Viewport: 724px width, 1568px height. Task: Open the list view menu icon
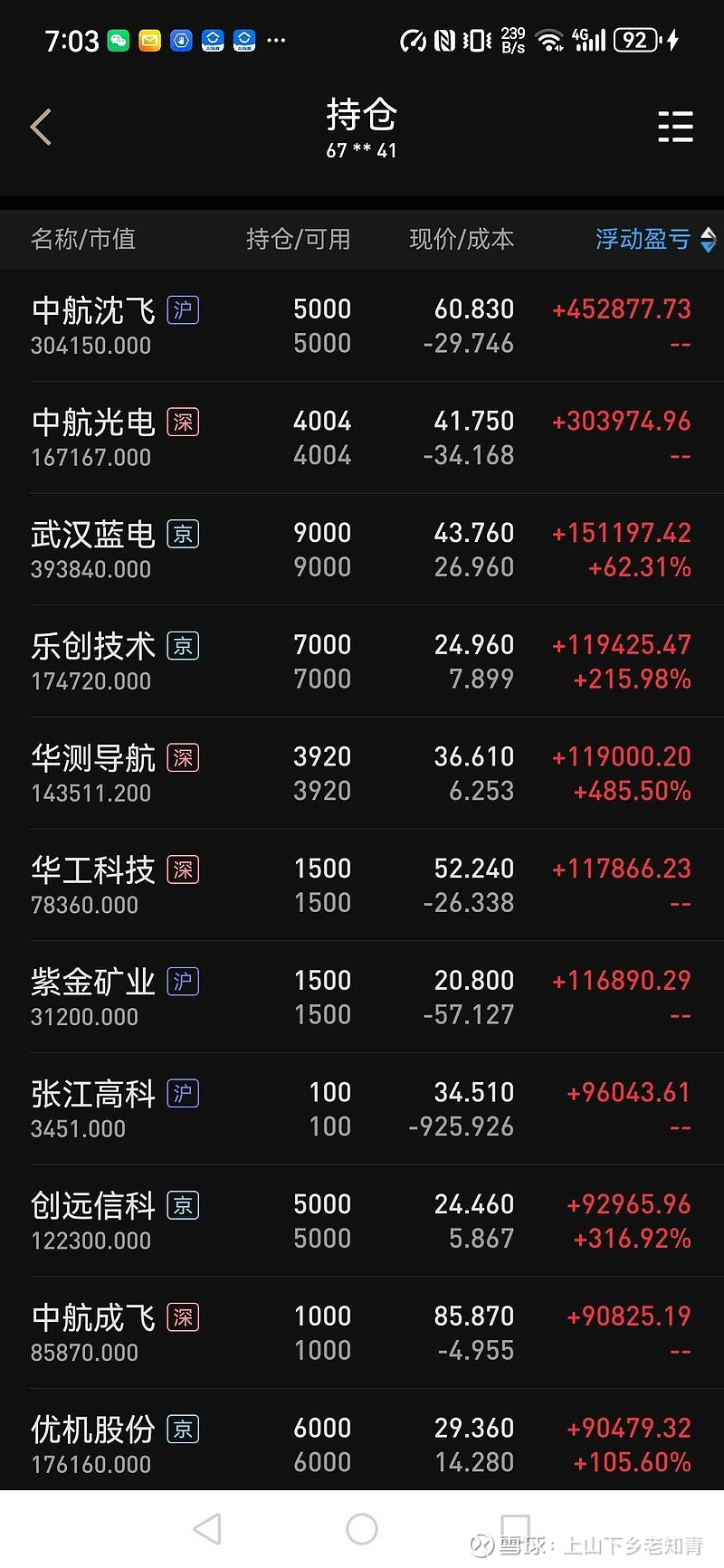tap(675, 127)
